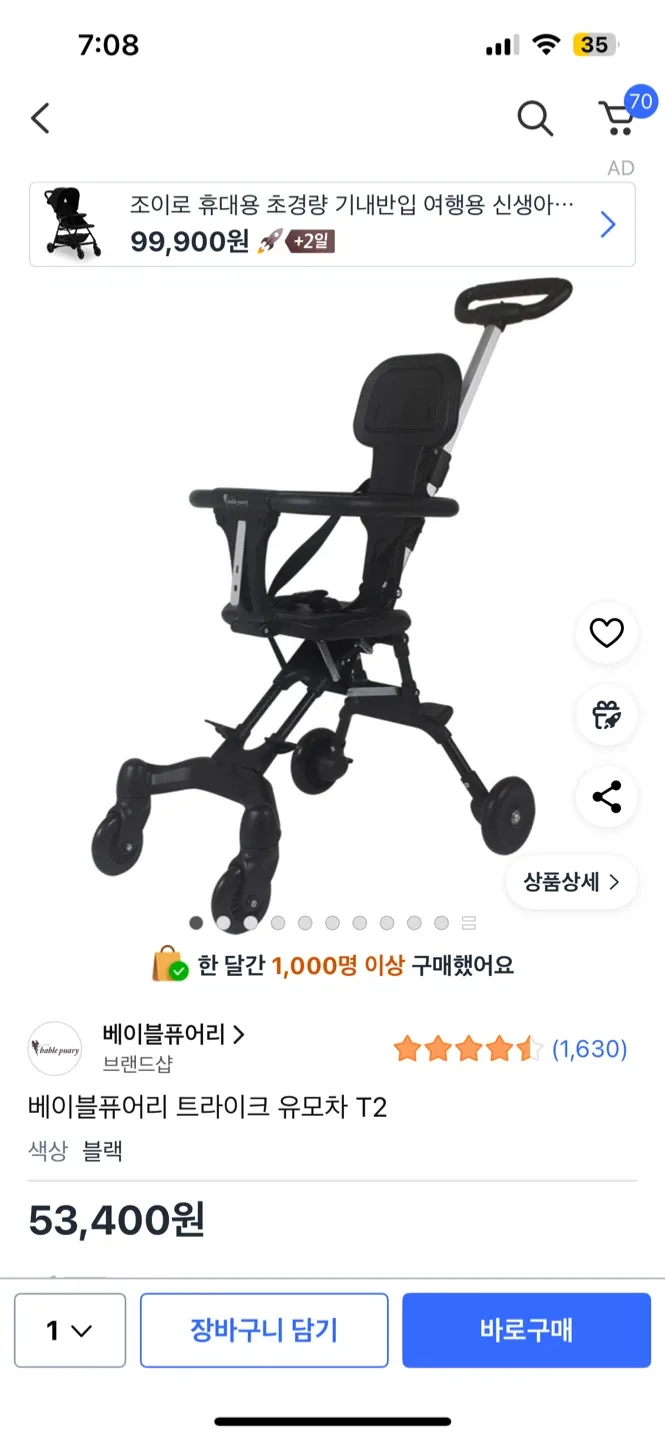Tap 장바구니 담기 to add to cart

click(x=264, y=1330)
